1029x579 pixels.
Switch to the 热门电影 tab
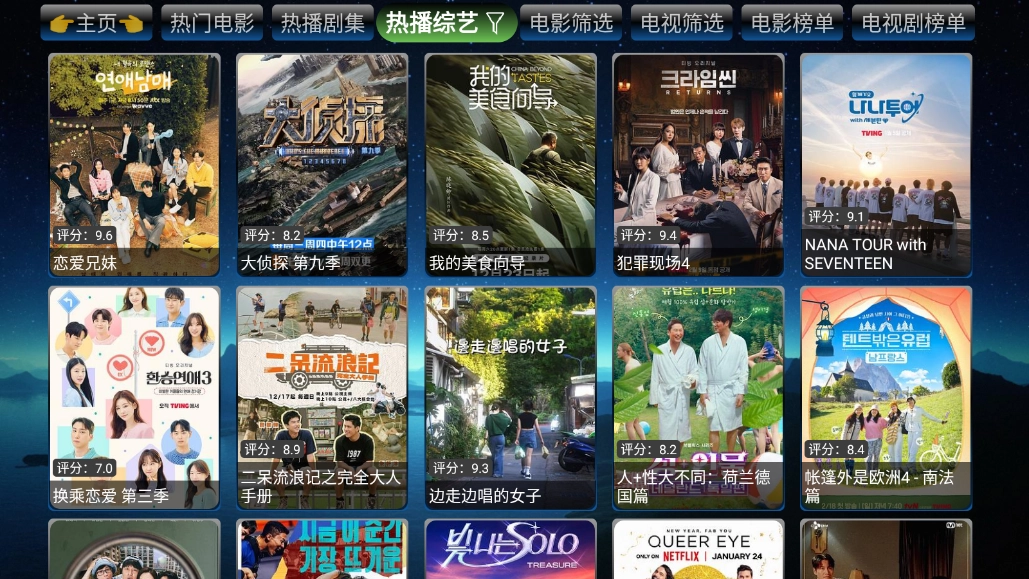click(212, 23)
